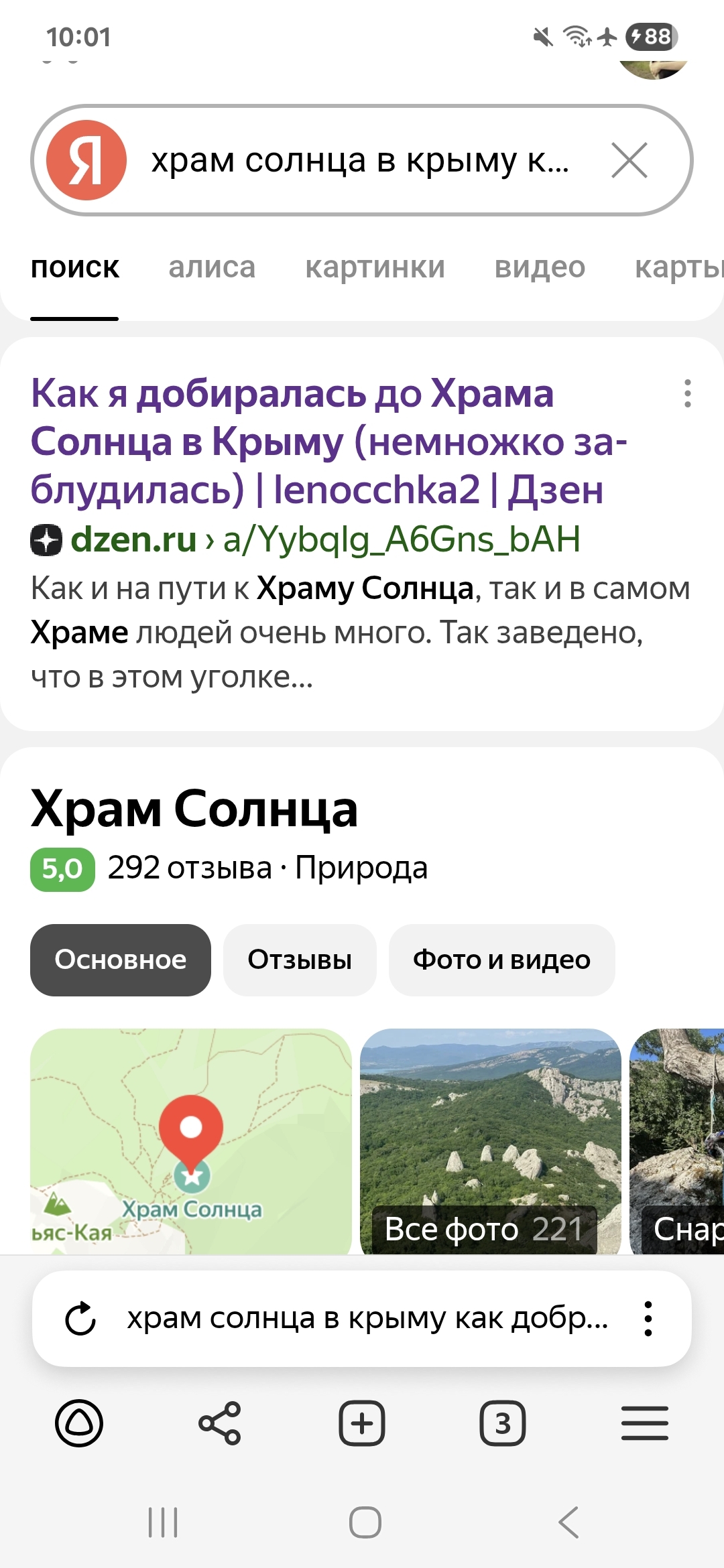Select the Отзывы chip
This screenshot has height=1568, width=724.
[x=300, y=960]
